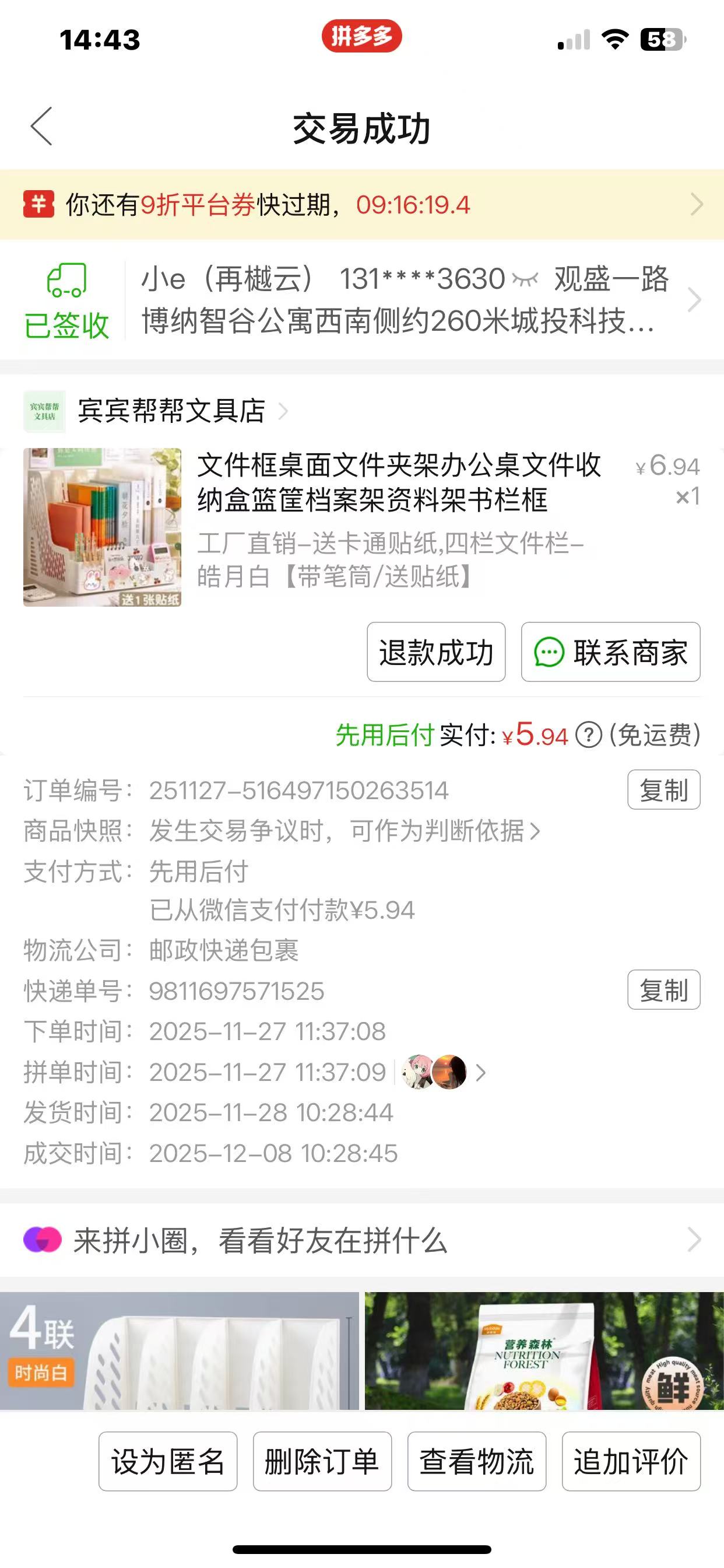Toggle the phone number visibility eye icon
This screenshot has height=1568, width=724.
coord(525,279)
